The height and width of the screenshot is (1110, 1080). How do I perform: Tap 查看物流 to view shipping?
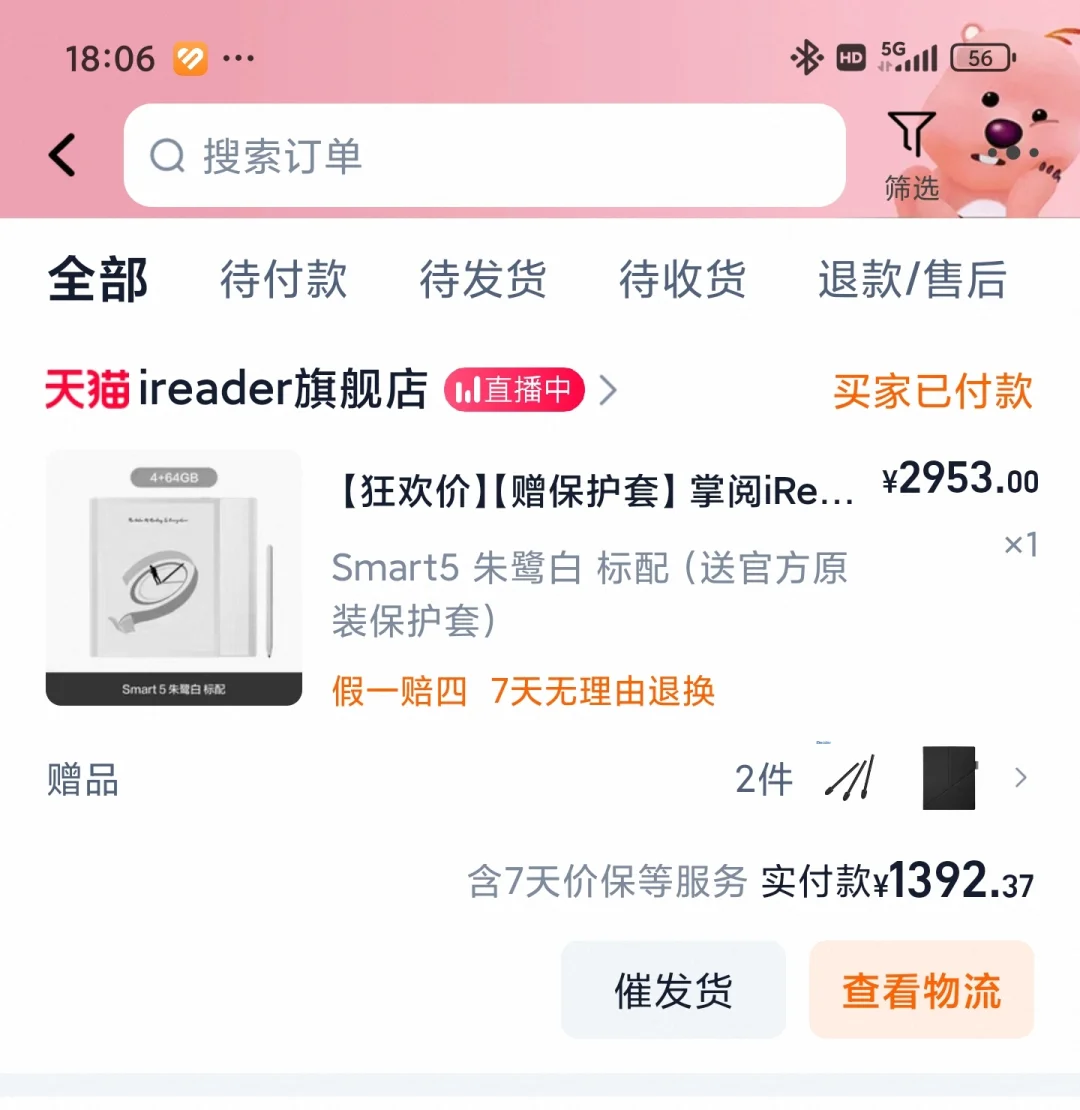coord(921,990)
